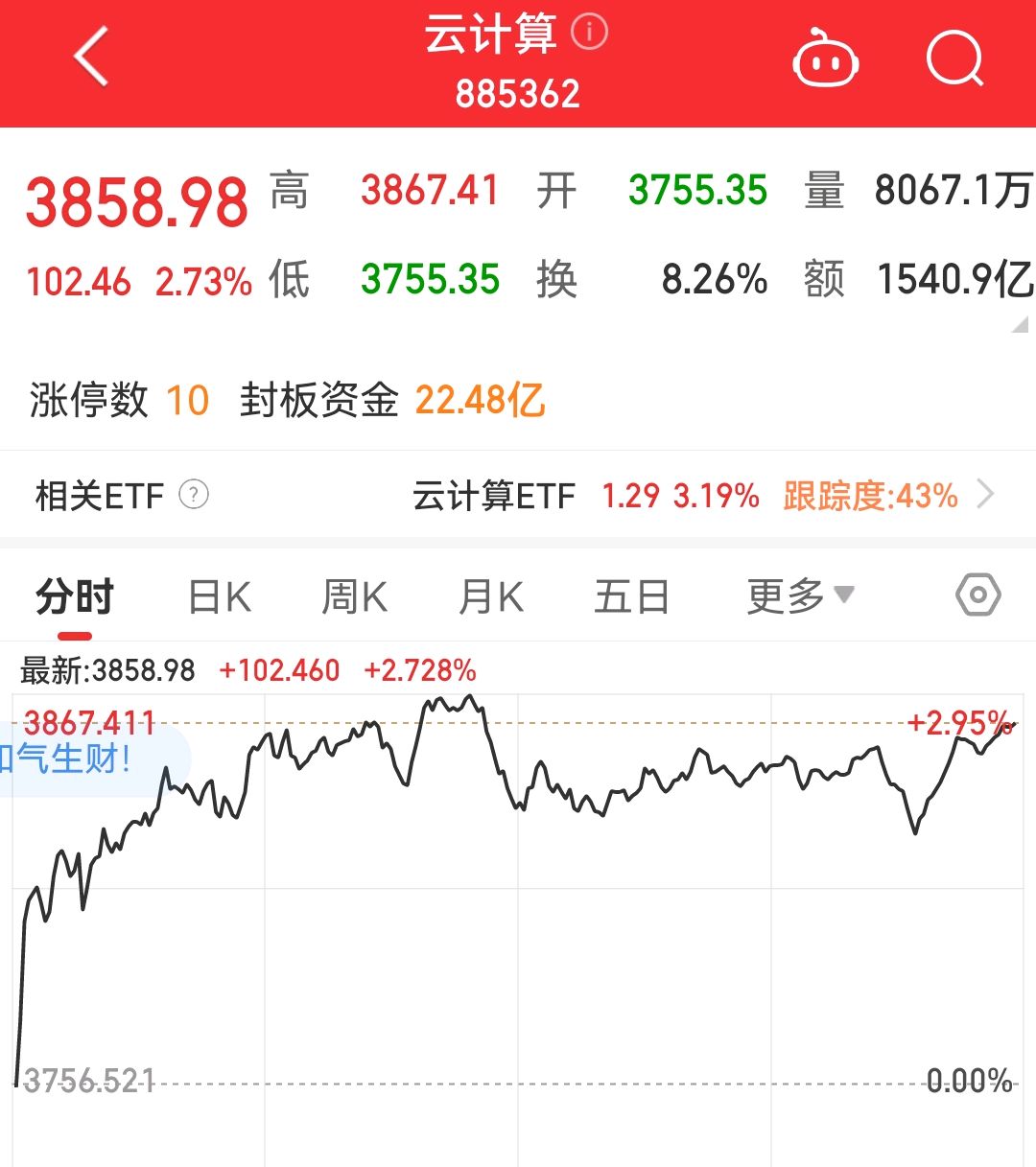
Task: Open the search icon
Action: pyautogui.click(x=955, y=58)
